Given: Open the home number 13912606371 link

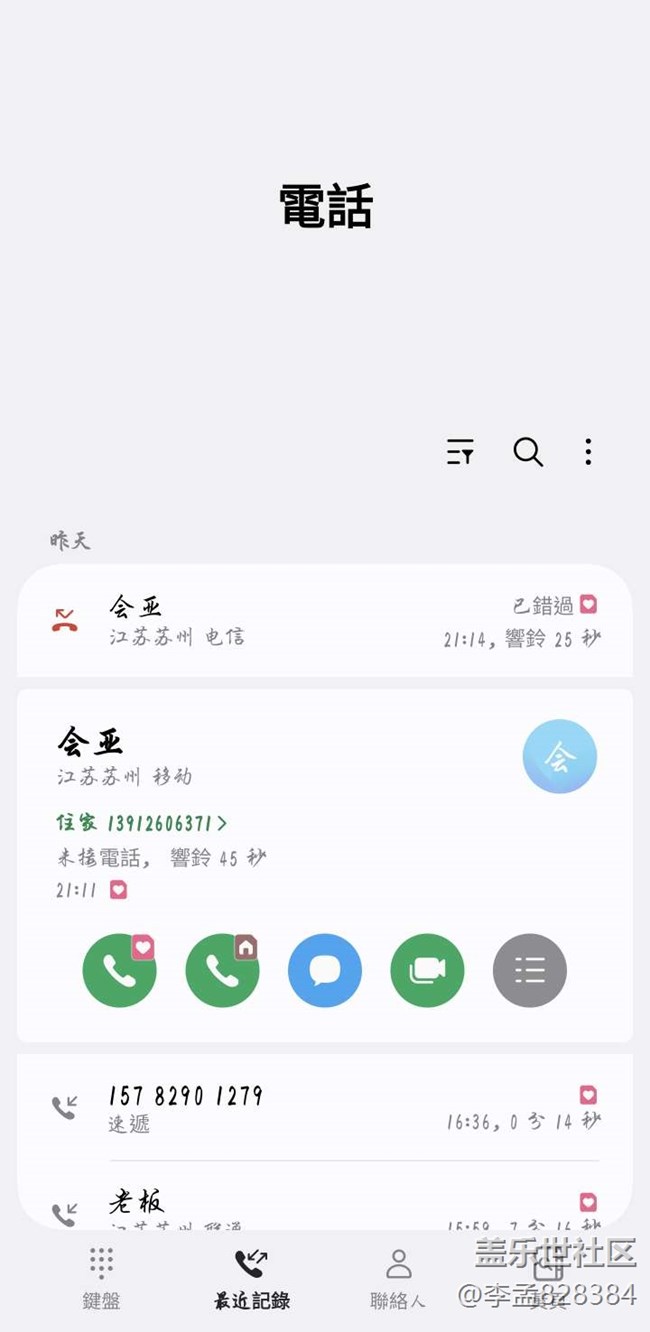Looking at the screenshot, I should pos(142,823).
